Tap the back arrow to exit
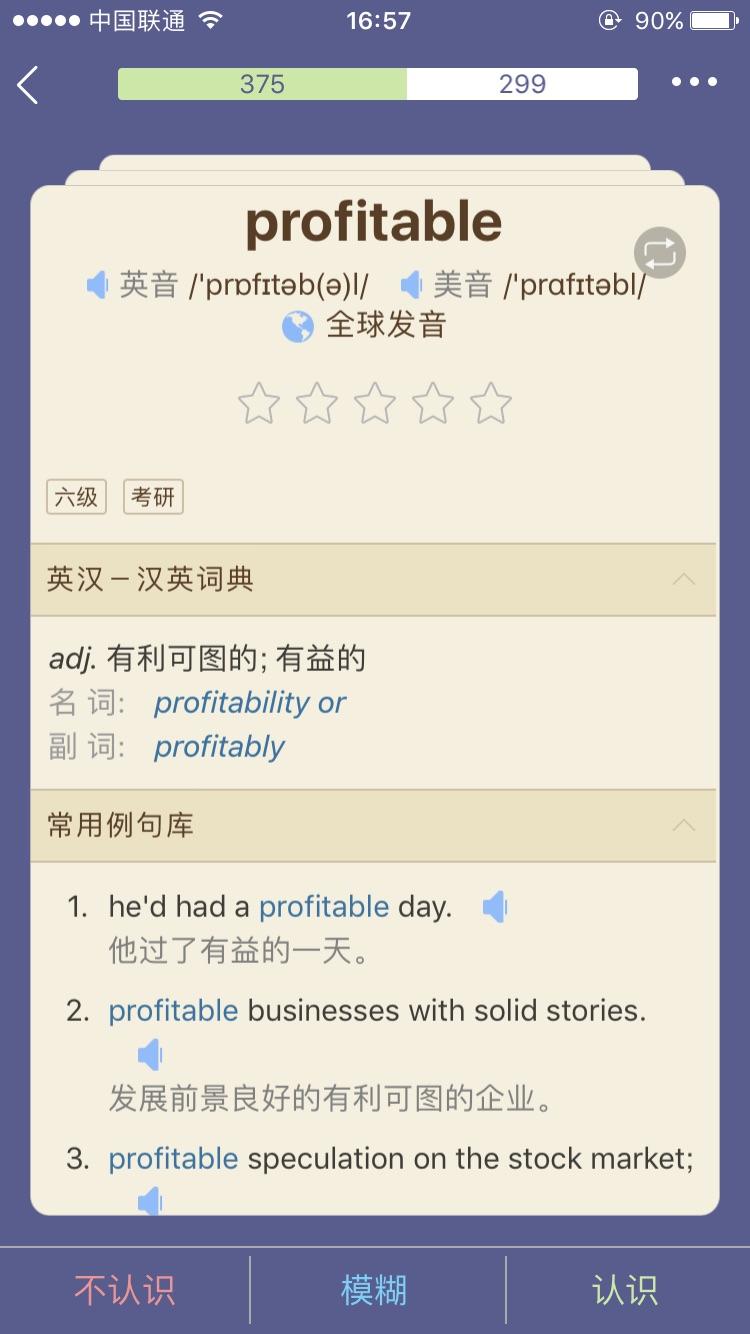 [27, 85]
